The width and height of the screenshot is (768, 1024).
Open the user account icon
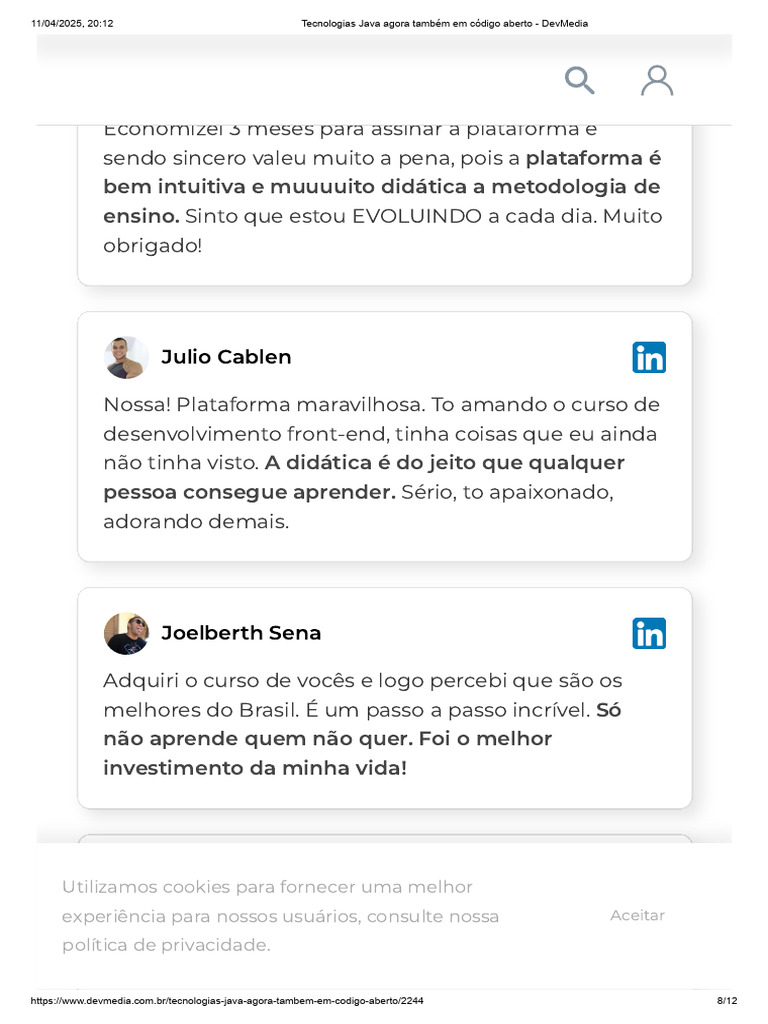coord(656,80)
